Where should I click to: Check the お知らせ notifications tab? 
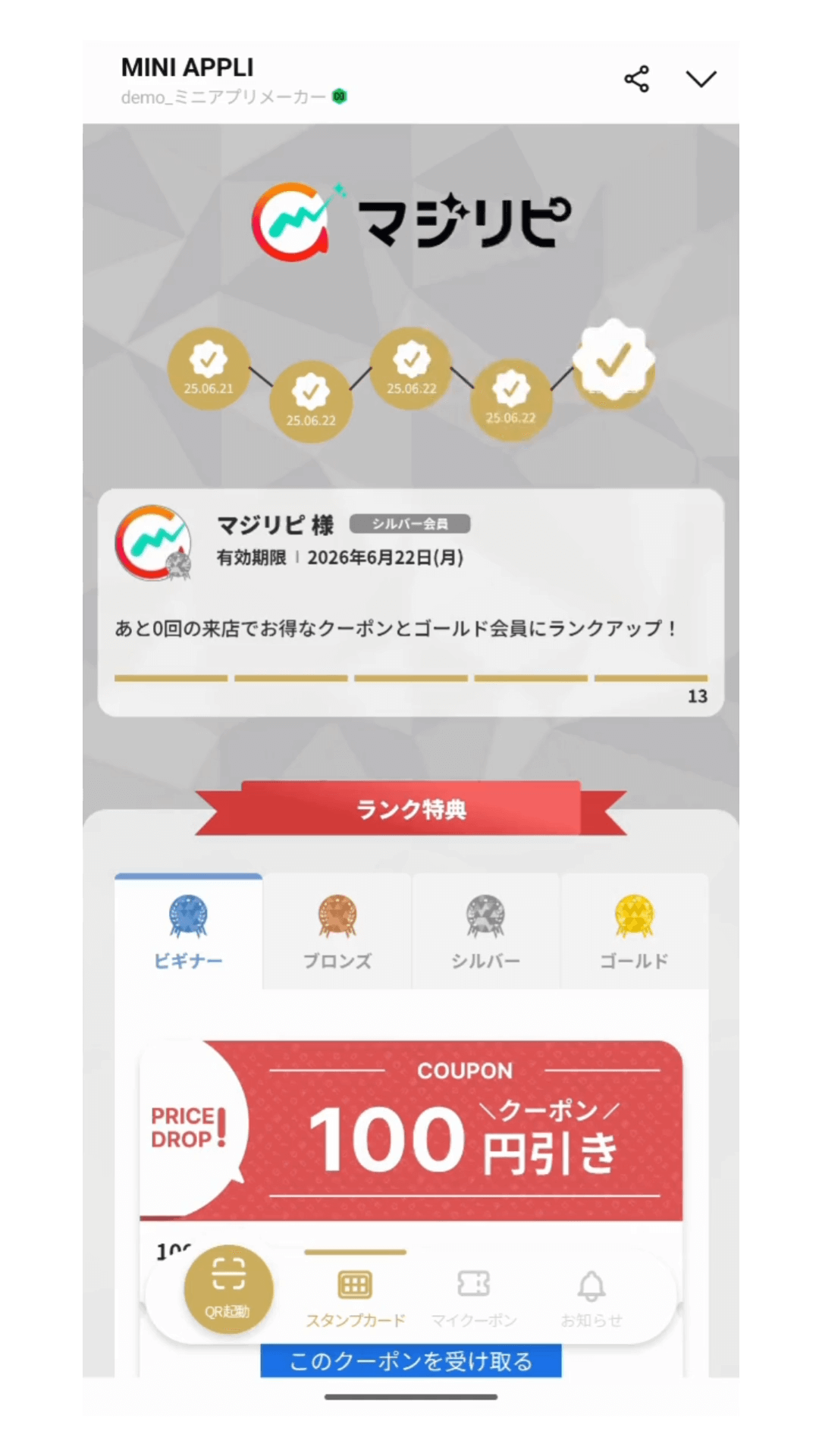591,1298
